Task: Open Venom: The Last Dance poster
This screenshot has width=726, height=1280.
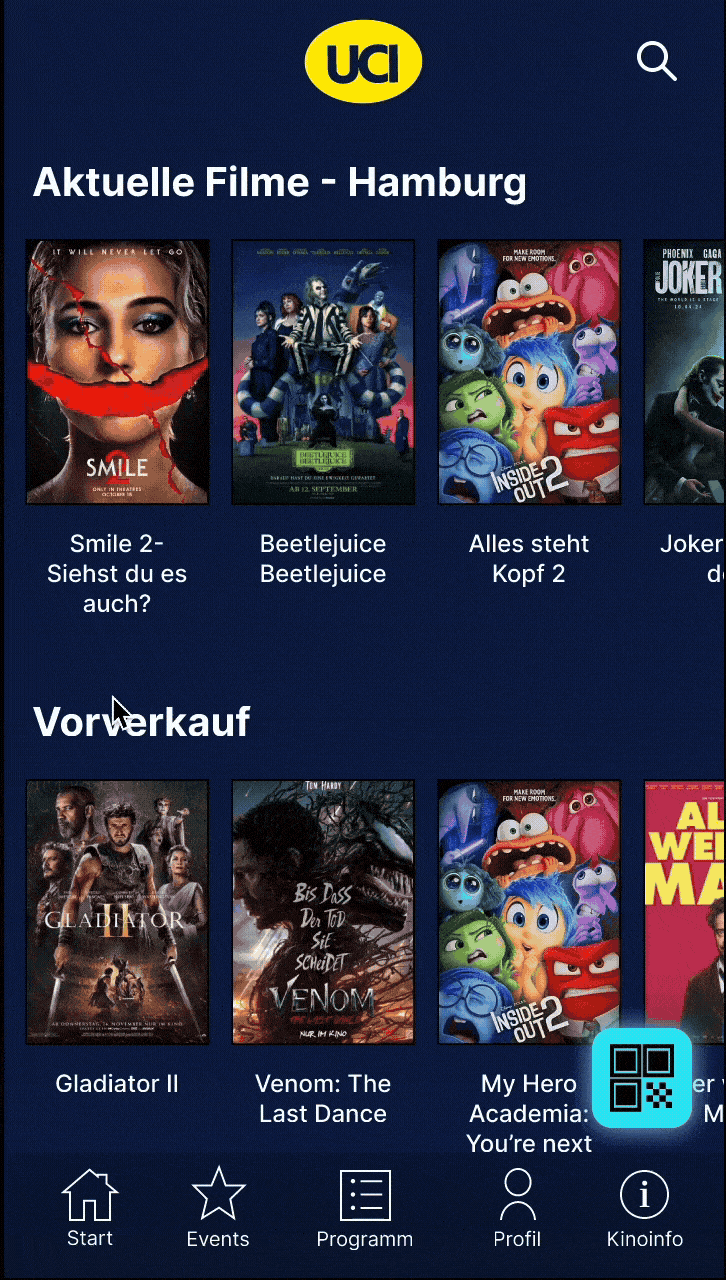Action: click(x=323, y=912)
